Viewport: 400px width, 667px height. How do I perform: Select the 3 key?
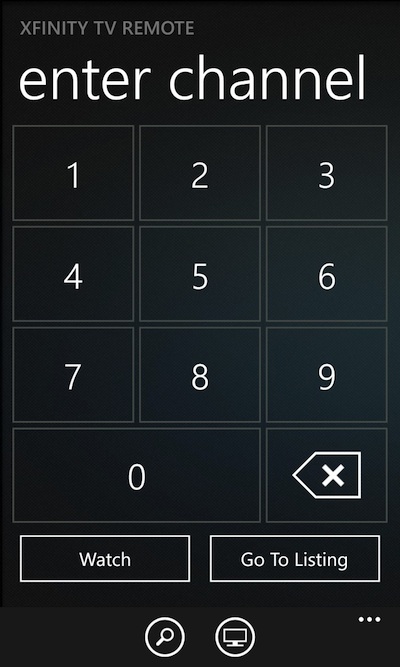tap(326, 173)
